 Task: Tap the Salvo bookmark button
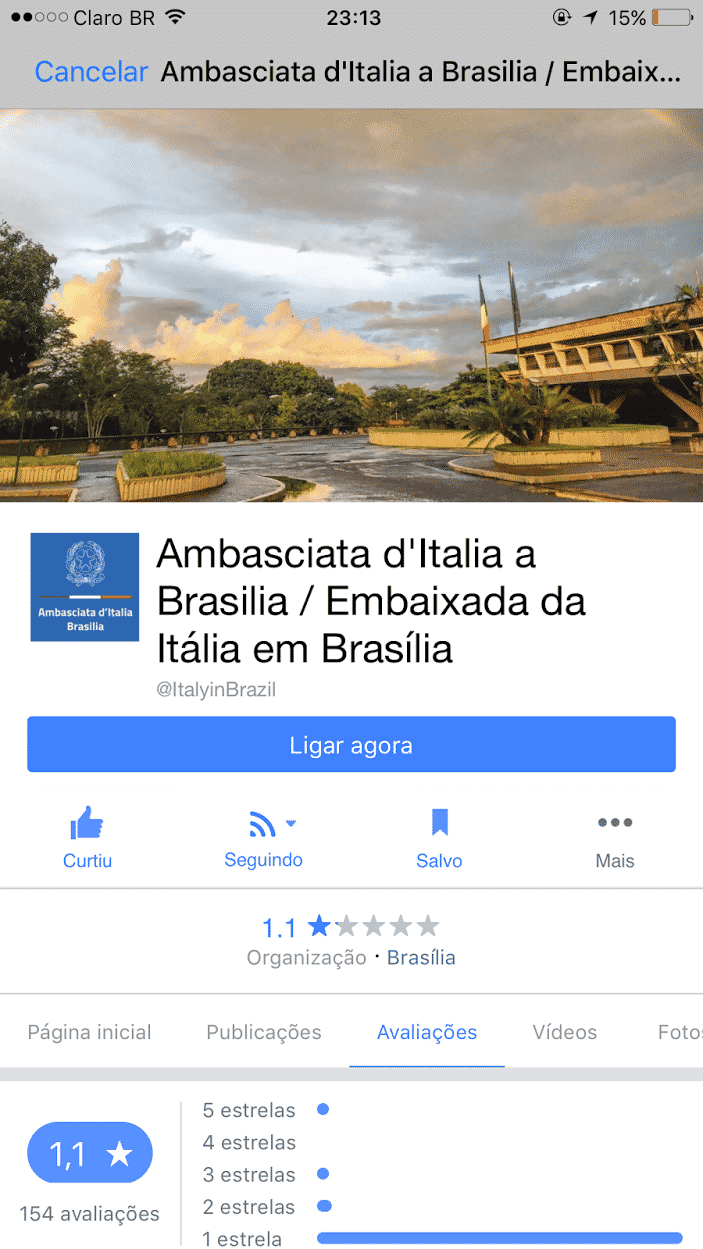coord(439,838)
